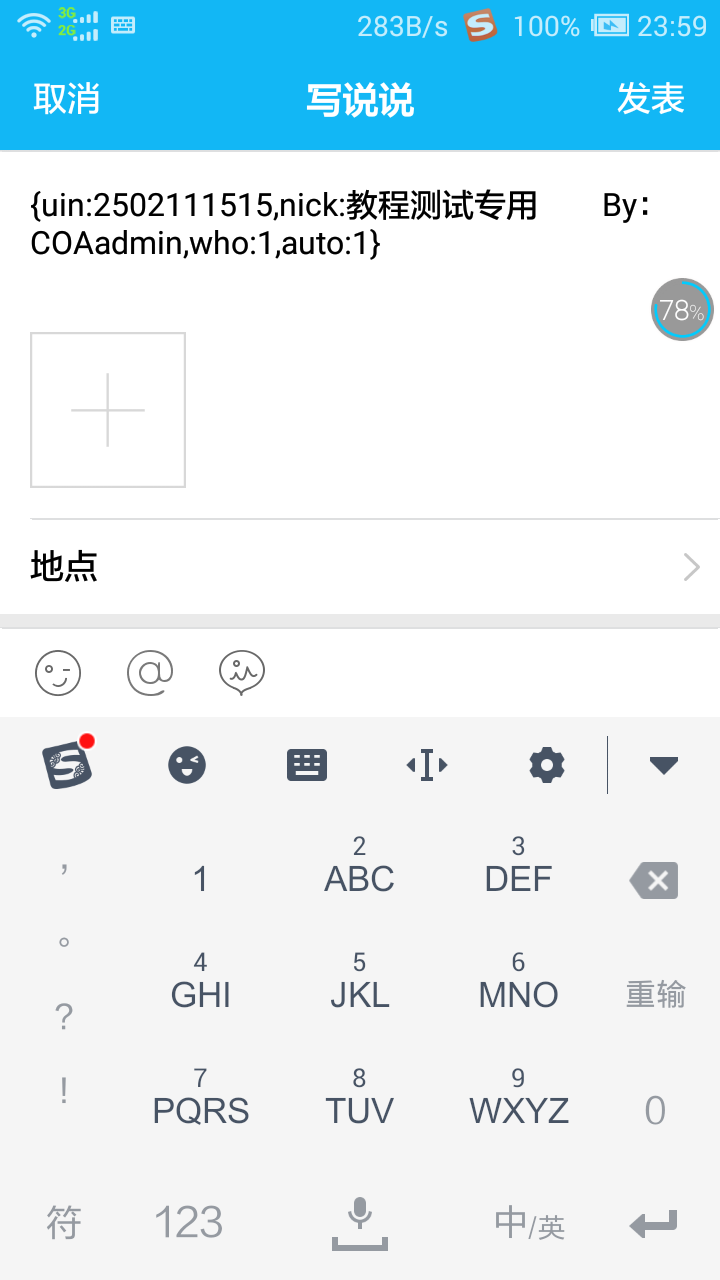Image resolution: width=720 pixels, height=1280 pixels.
Task: Start voice input with the microphone key
Action: 360,1224
